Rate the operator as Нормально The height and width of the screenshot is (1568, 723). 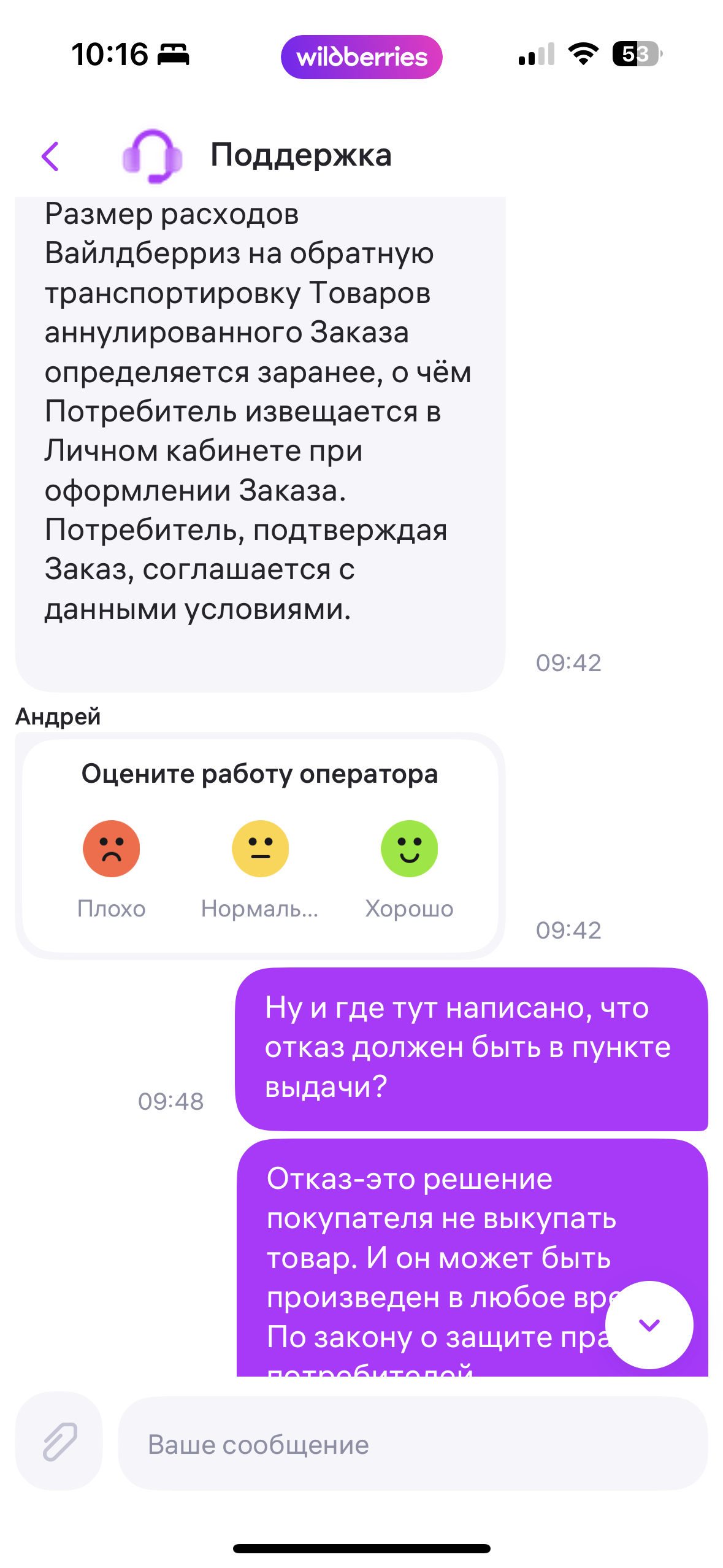point(260,850)
